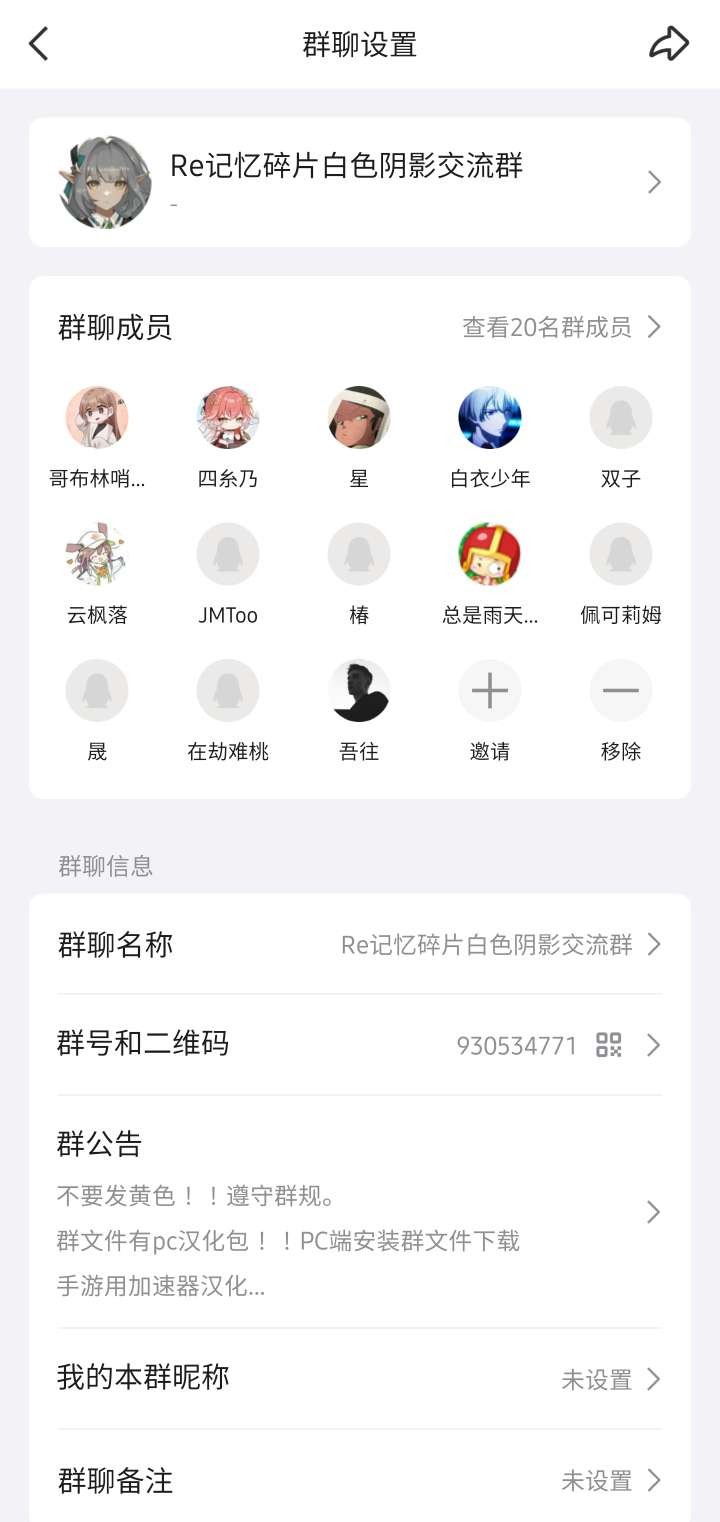Viewport: 720px width, 1522px height.
Task: Open the group QR code icon
Action: point(610,1044)
